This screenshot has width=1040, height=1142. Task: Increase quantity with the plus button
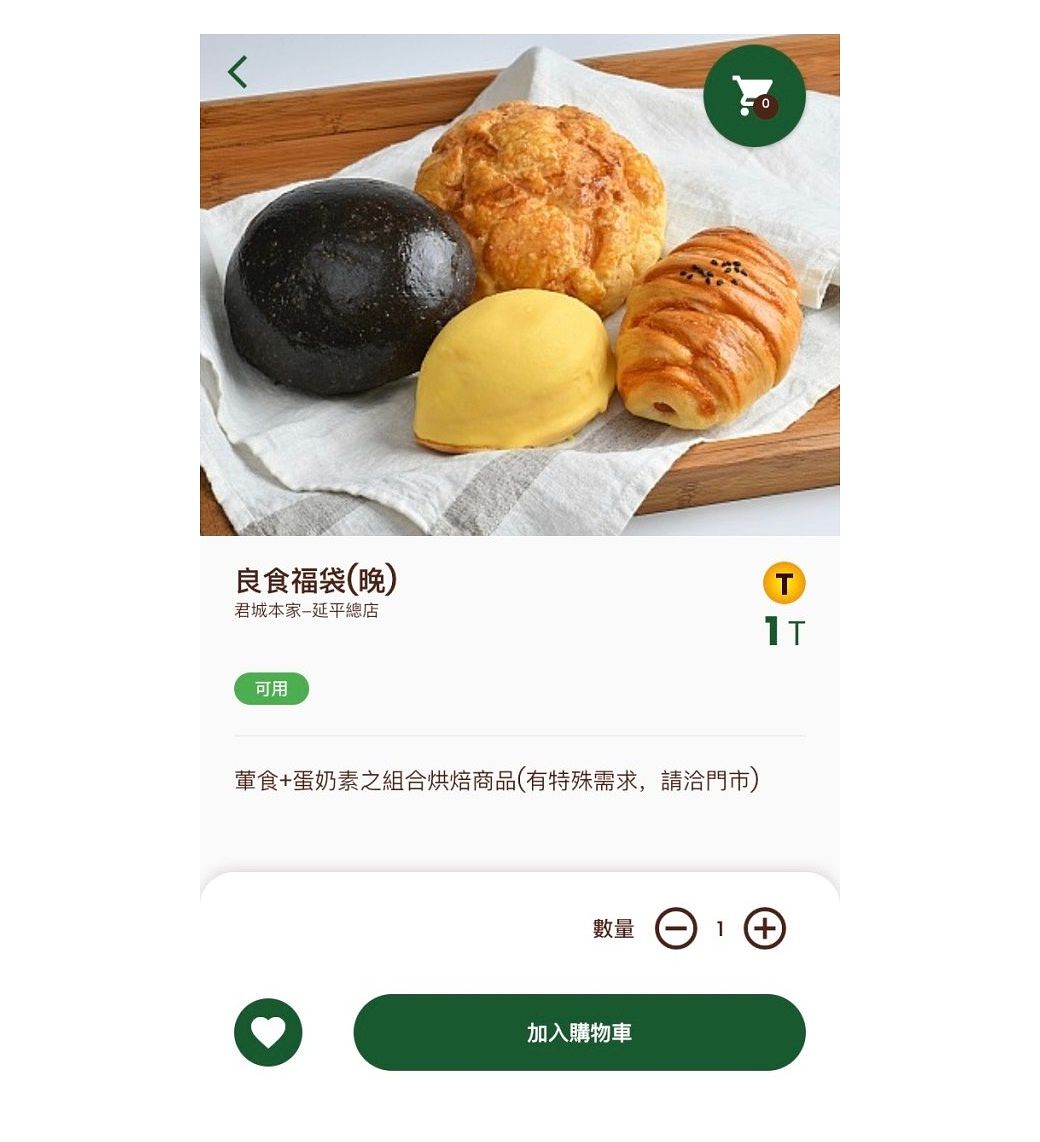(x=765, y=929)
